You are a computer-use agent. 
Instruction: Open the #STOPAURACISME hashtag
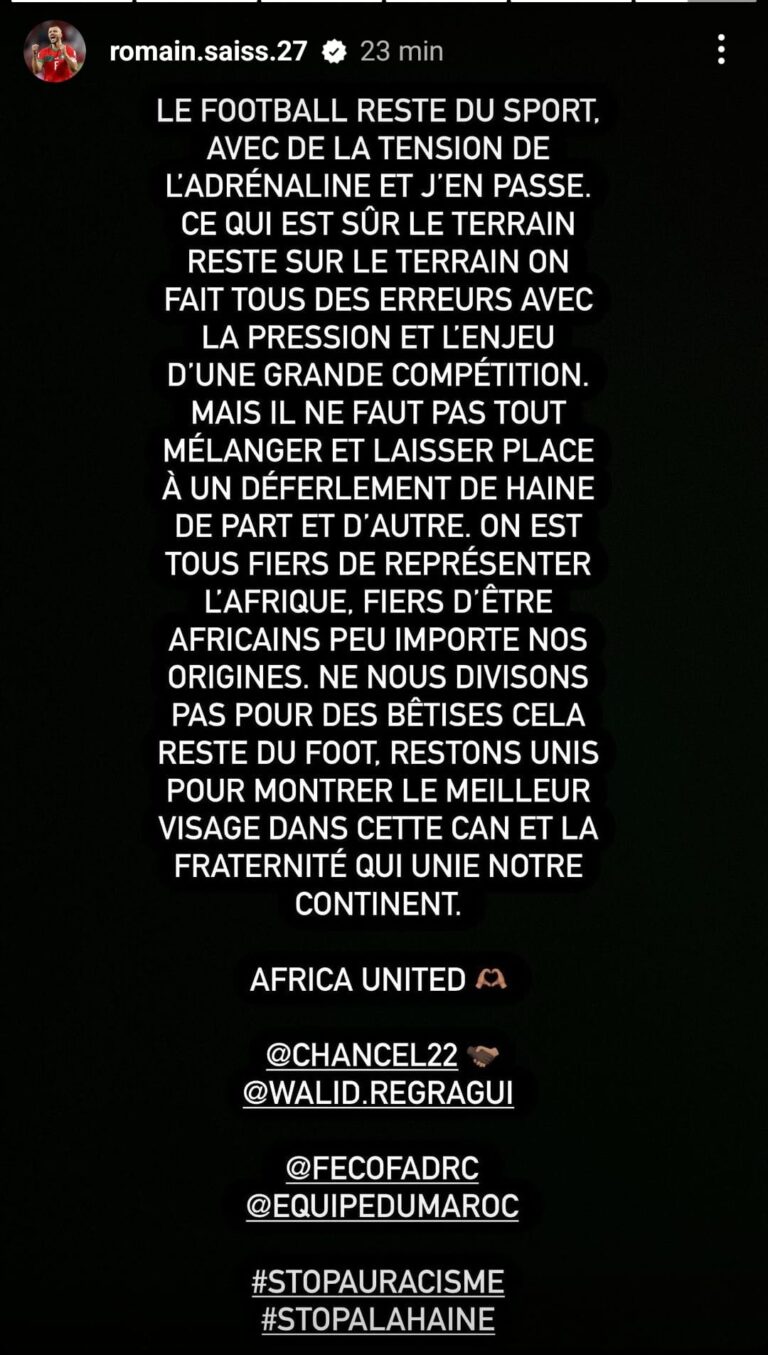[x=377, y=1281]
